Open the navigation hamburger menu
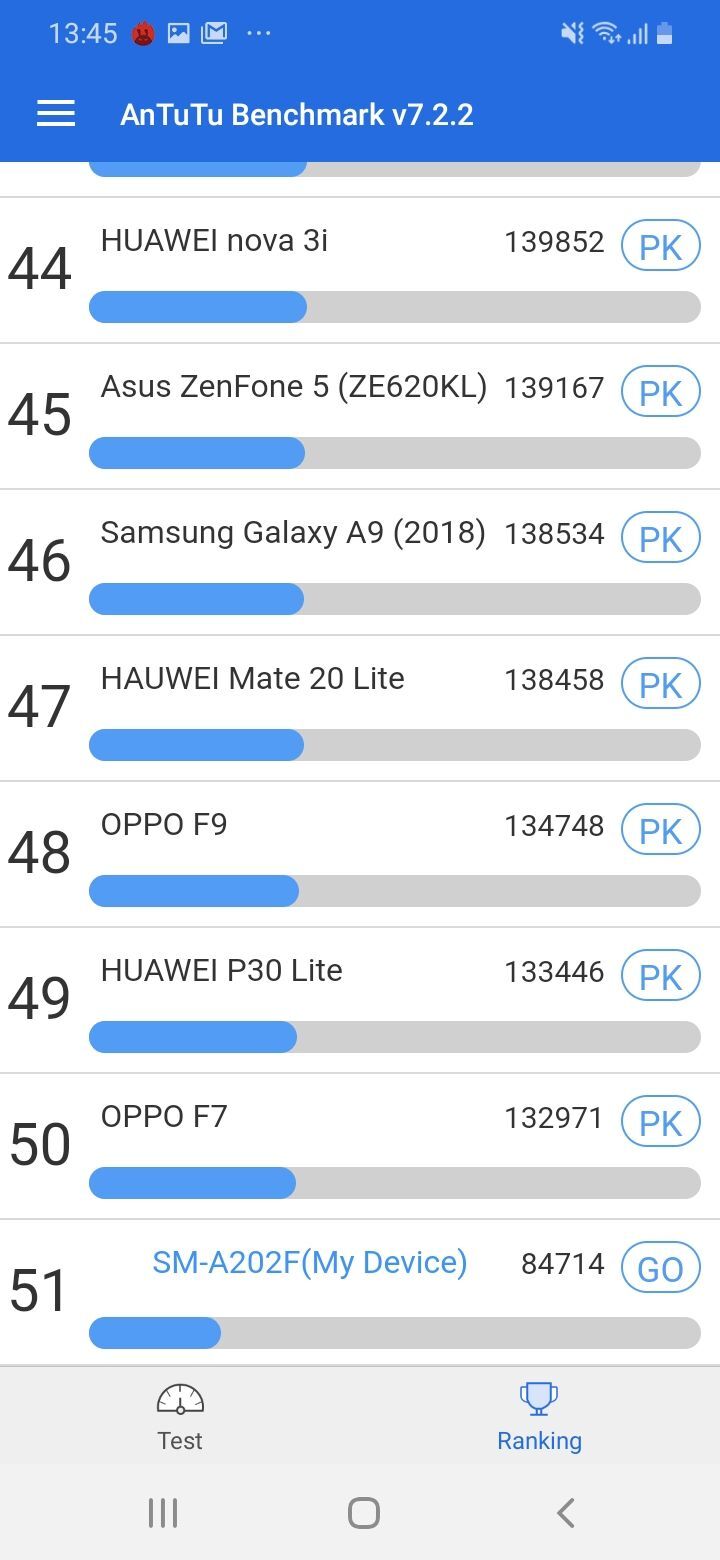The width and height of the screenshot is (720, 1560). tap(56, 113)
